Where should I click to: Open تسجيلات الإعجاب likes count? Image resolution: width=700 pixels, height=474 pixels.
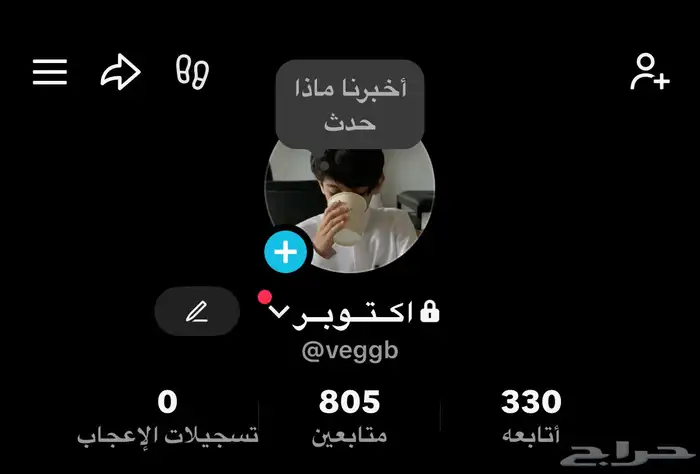168,418
